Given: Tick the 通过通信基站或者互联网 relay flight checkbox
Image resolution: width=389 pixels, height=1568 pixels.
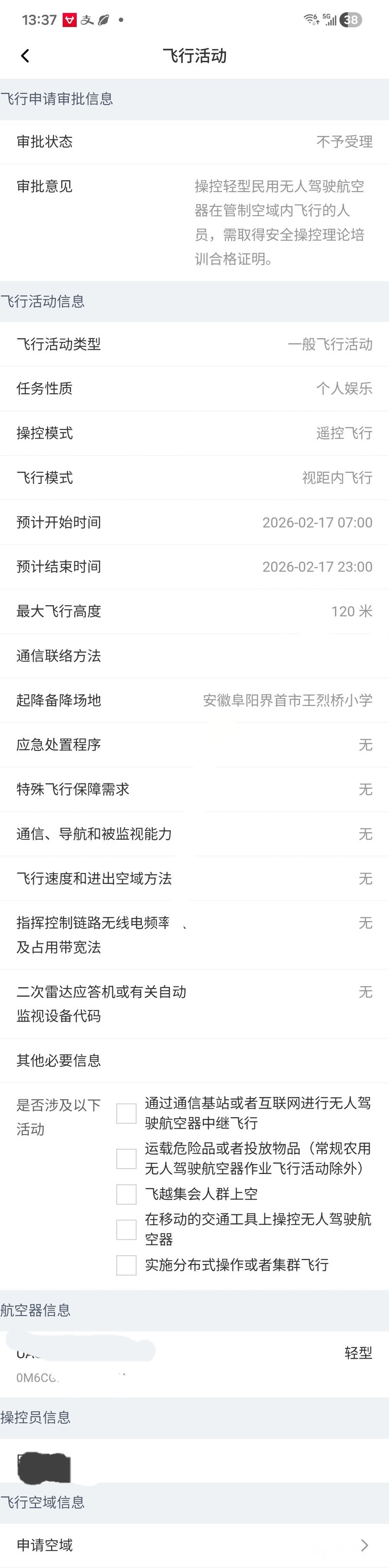Looking at the screenshot, I should coord(126,1113).
